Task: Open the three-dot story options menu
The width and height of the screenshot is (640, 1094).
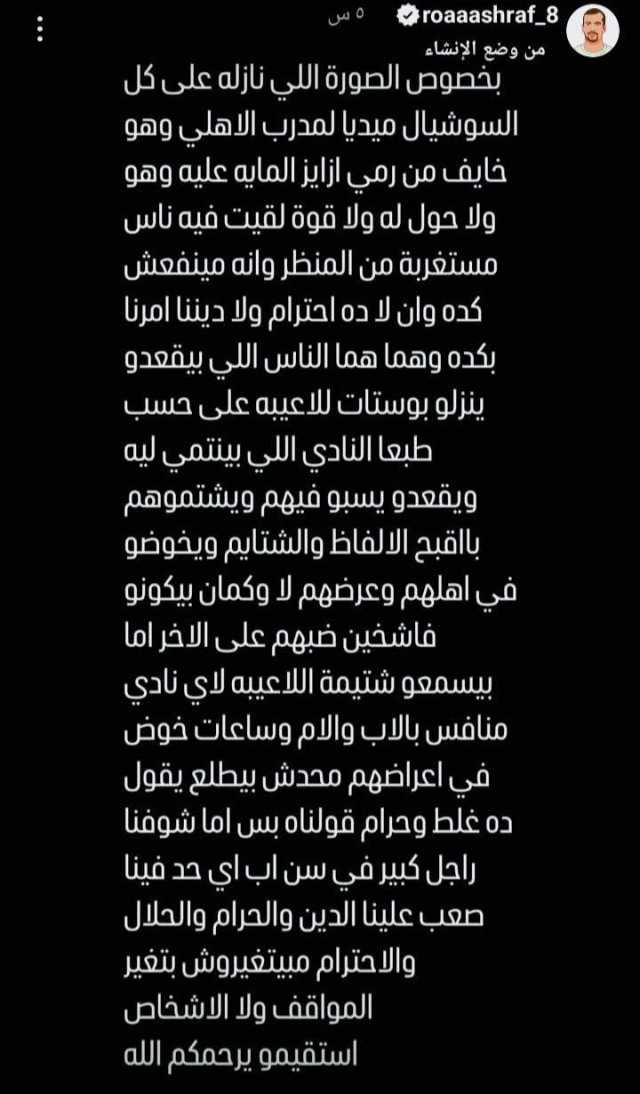Action: [39, 30]
